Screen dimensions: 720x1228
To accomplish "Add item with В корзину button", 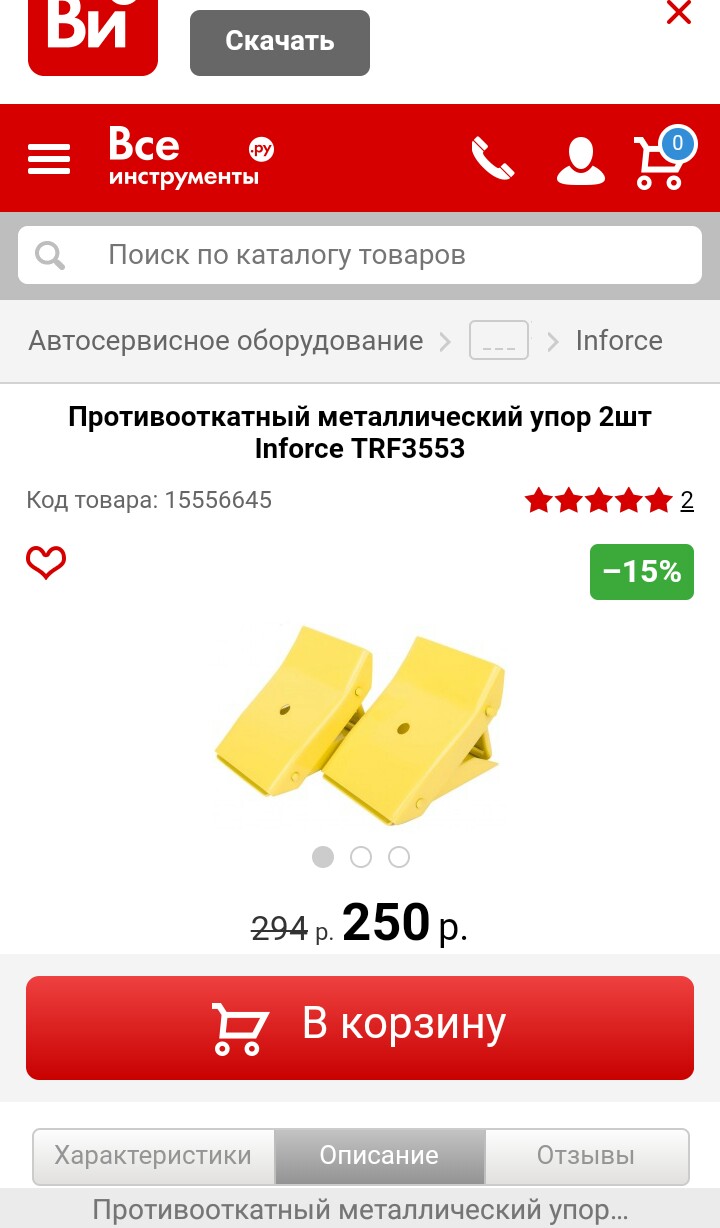I will [360, 1027].
